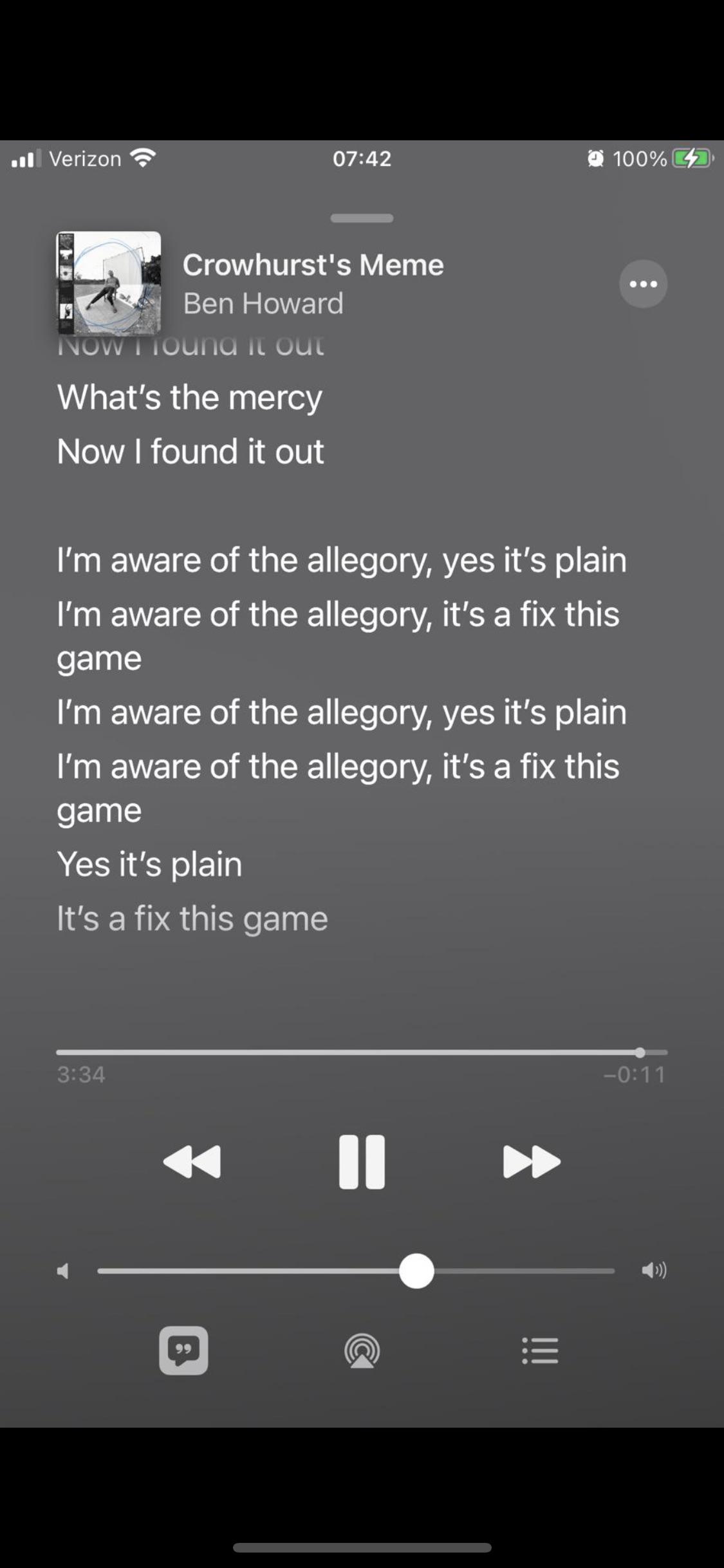Rewind to the previous track
724x1568 pixels.
tap(193, 1161)
